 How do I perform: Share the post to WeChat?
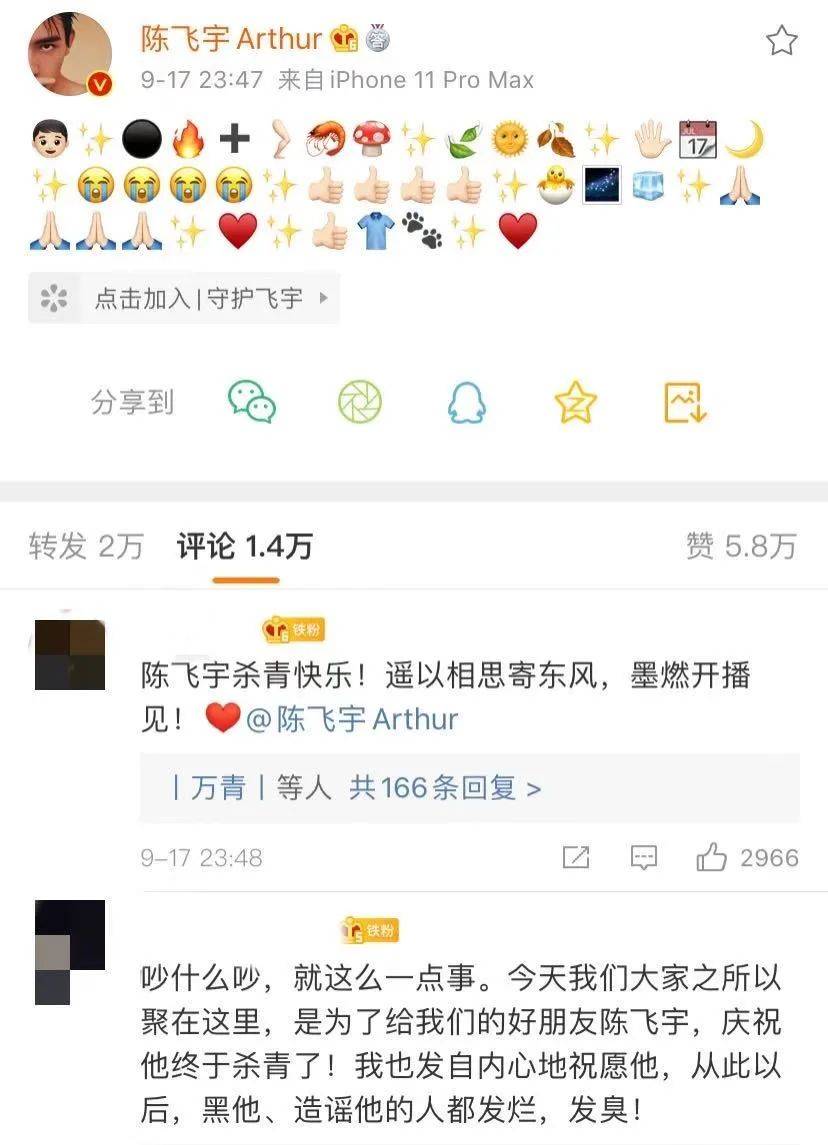250,400
